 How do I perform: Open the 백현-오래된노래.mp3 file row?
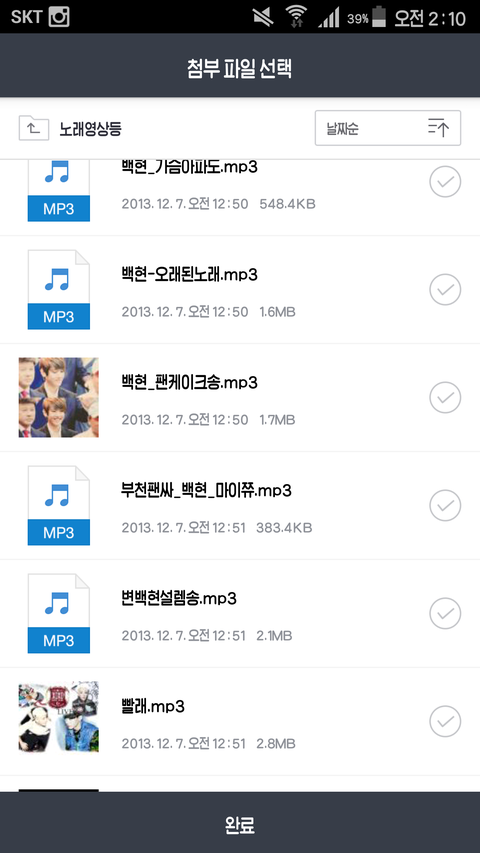click(240, 290)
